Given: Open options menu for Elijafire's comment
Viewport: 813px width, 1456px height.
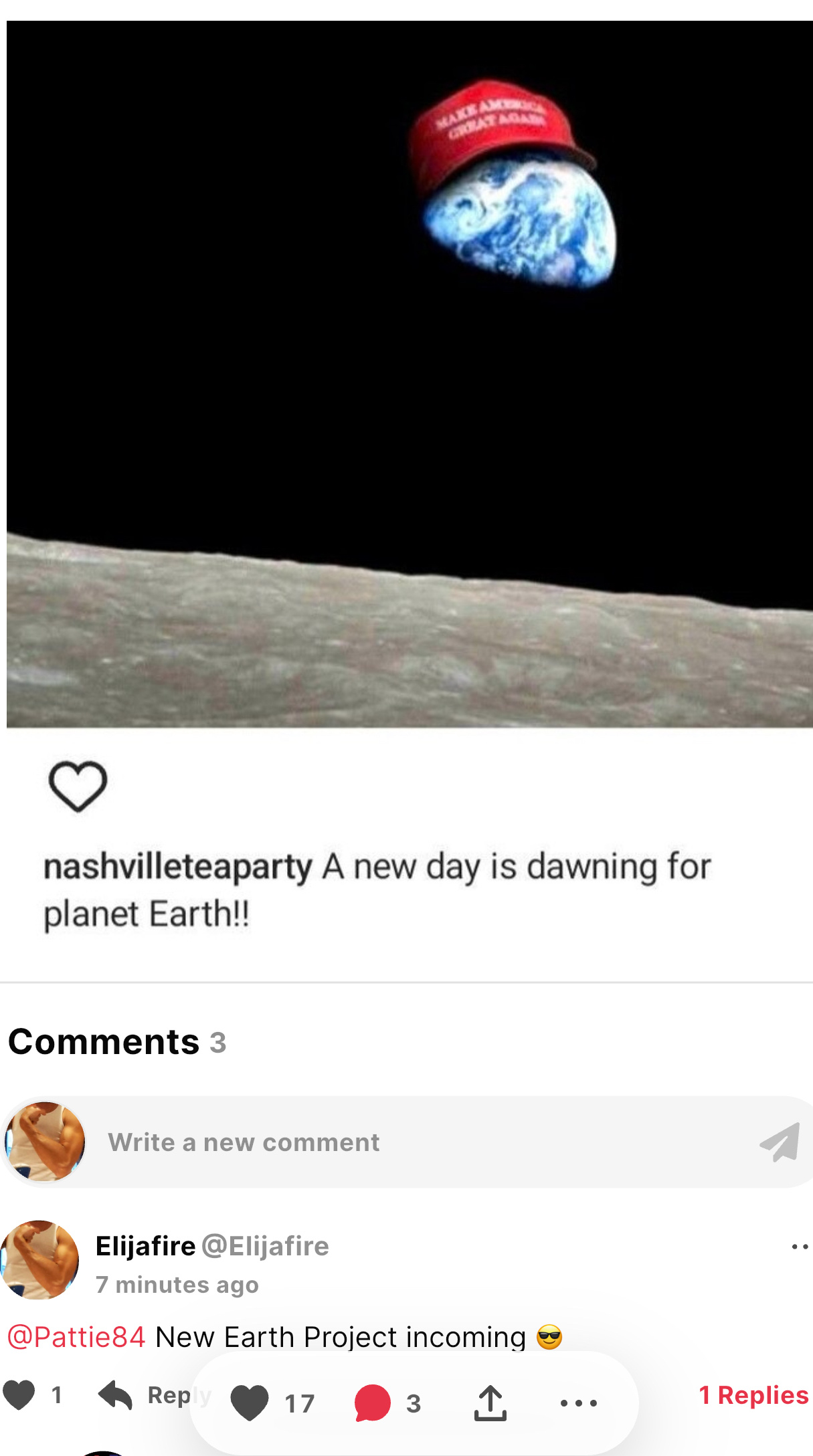Looking at the screenshot, I should pos(799,1247).
